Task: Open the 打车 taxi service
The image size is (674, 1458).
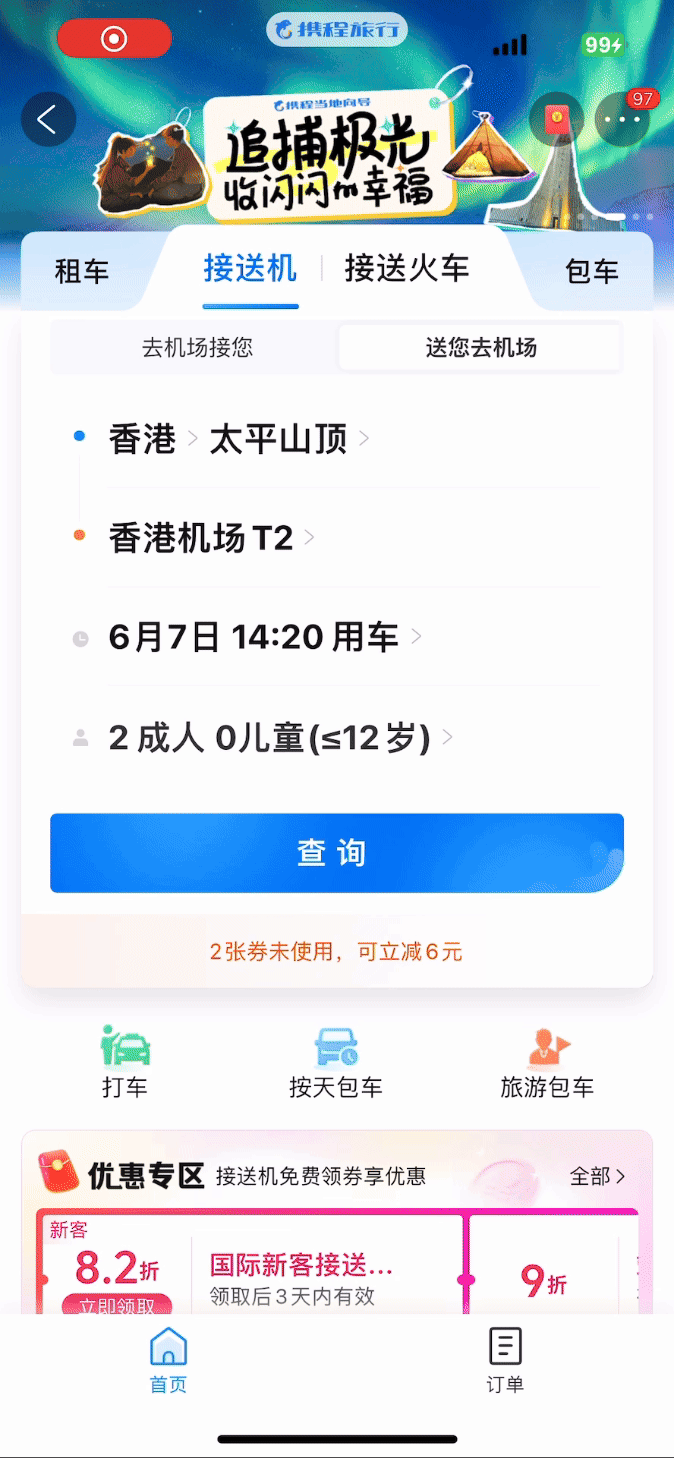Action: coord(125,1062)
